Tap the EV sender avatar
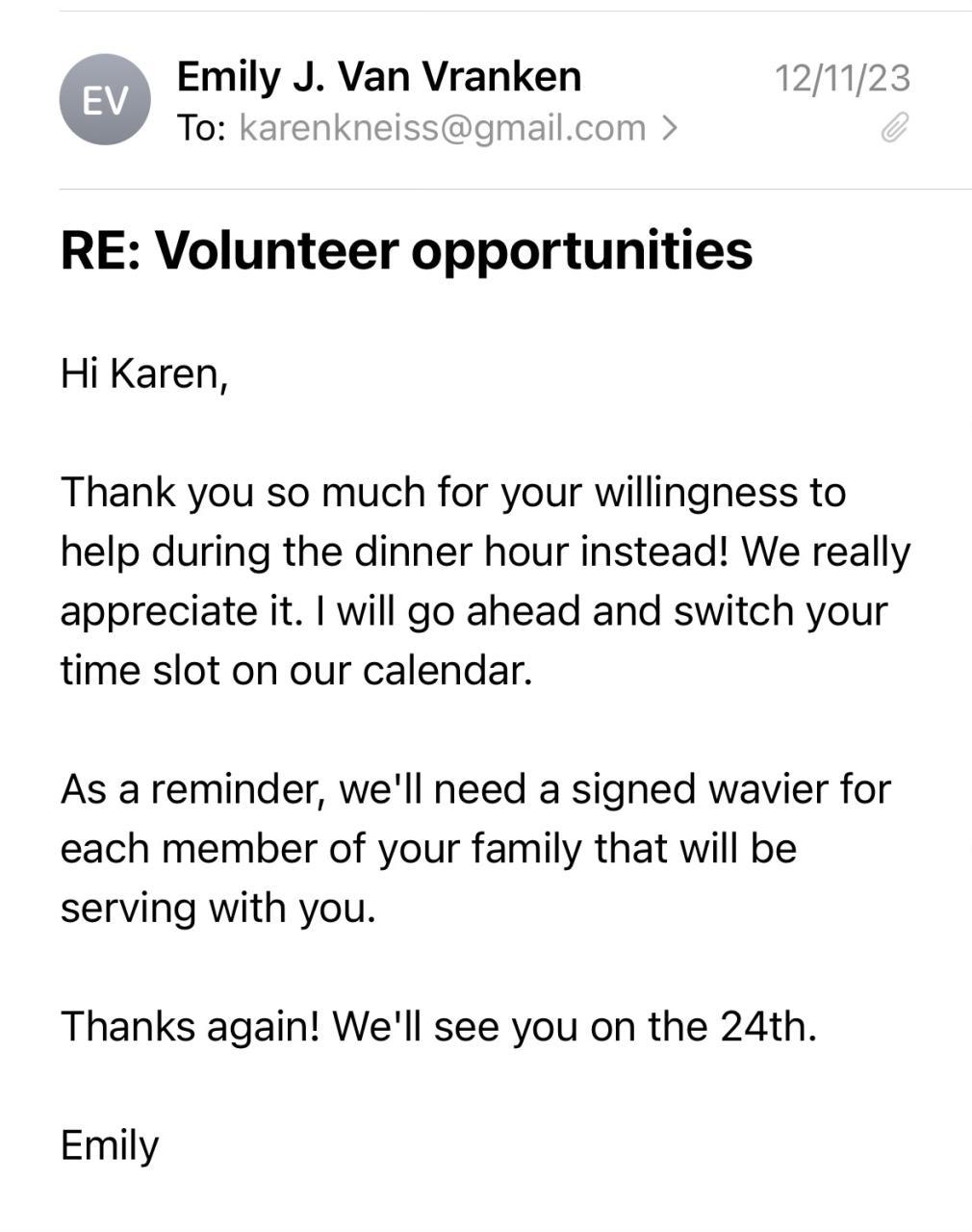Image resolution: width=972 pixels, height=1232 pixels. click(x=104, y=100)
